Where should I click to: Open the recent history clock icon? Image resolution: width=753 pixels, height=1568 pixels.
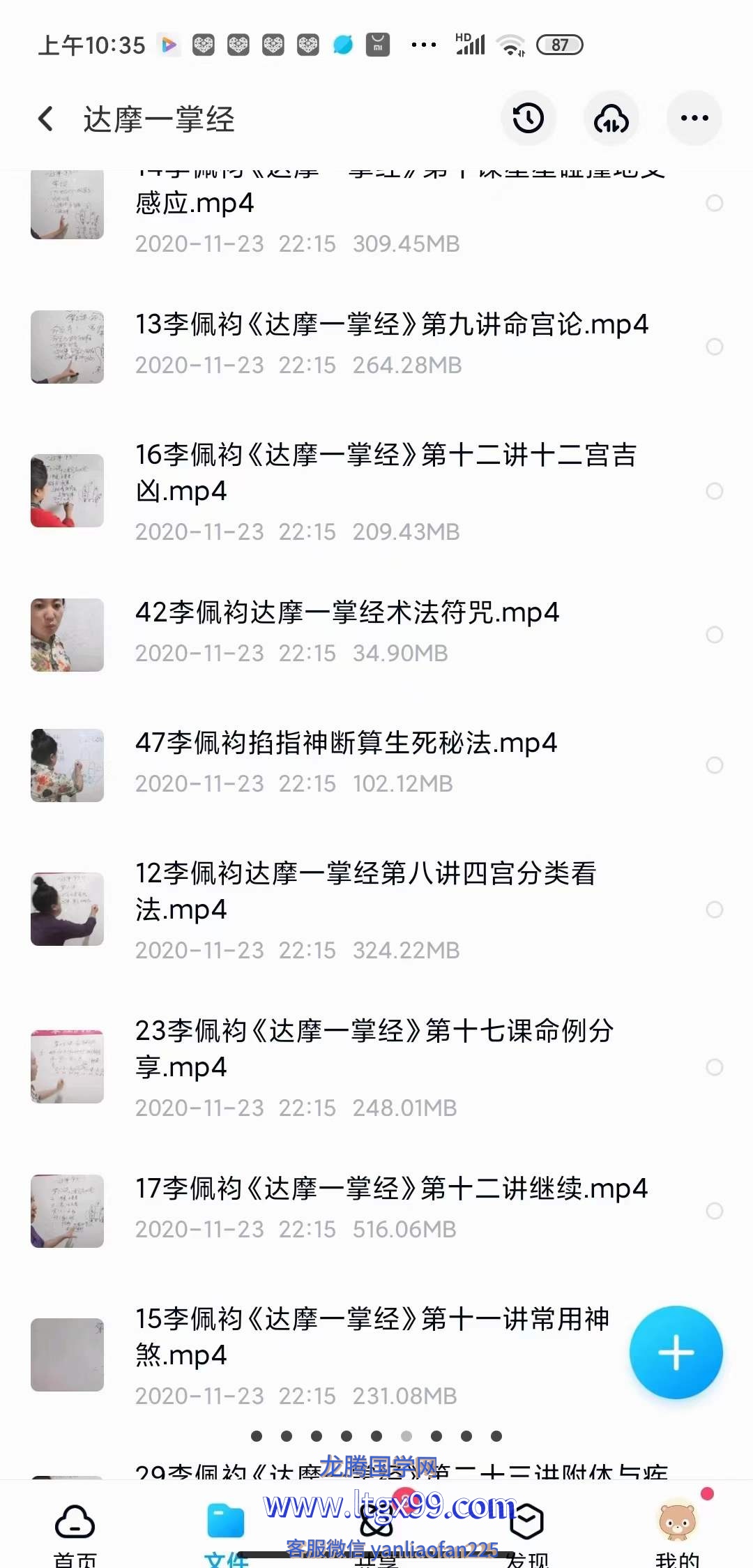tap(528, 118)
